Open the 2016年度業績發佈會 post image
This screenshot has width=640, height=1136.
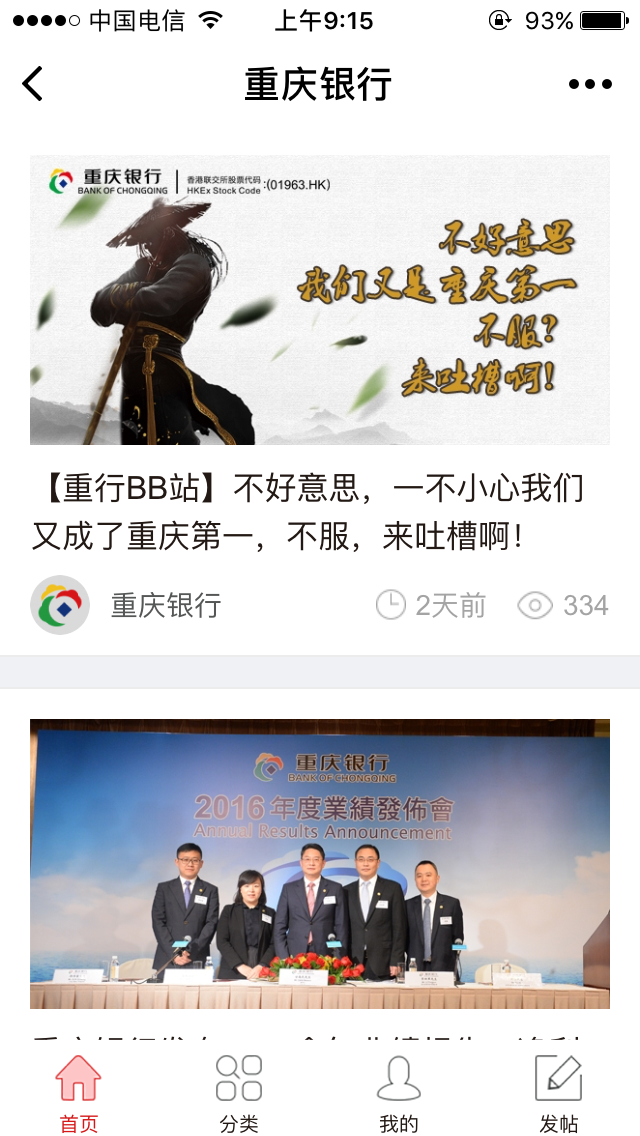tap(320, 863)
